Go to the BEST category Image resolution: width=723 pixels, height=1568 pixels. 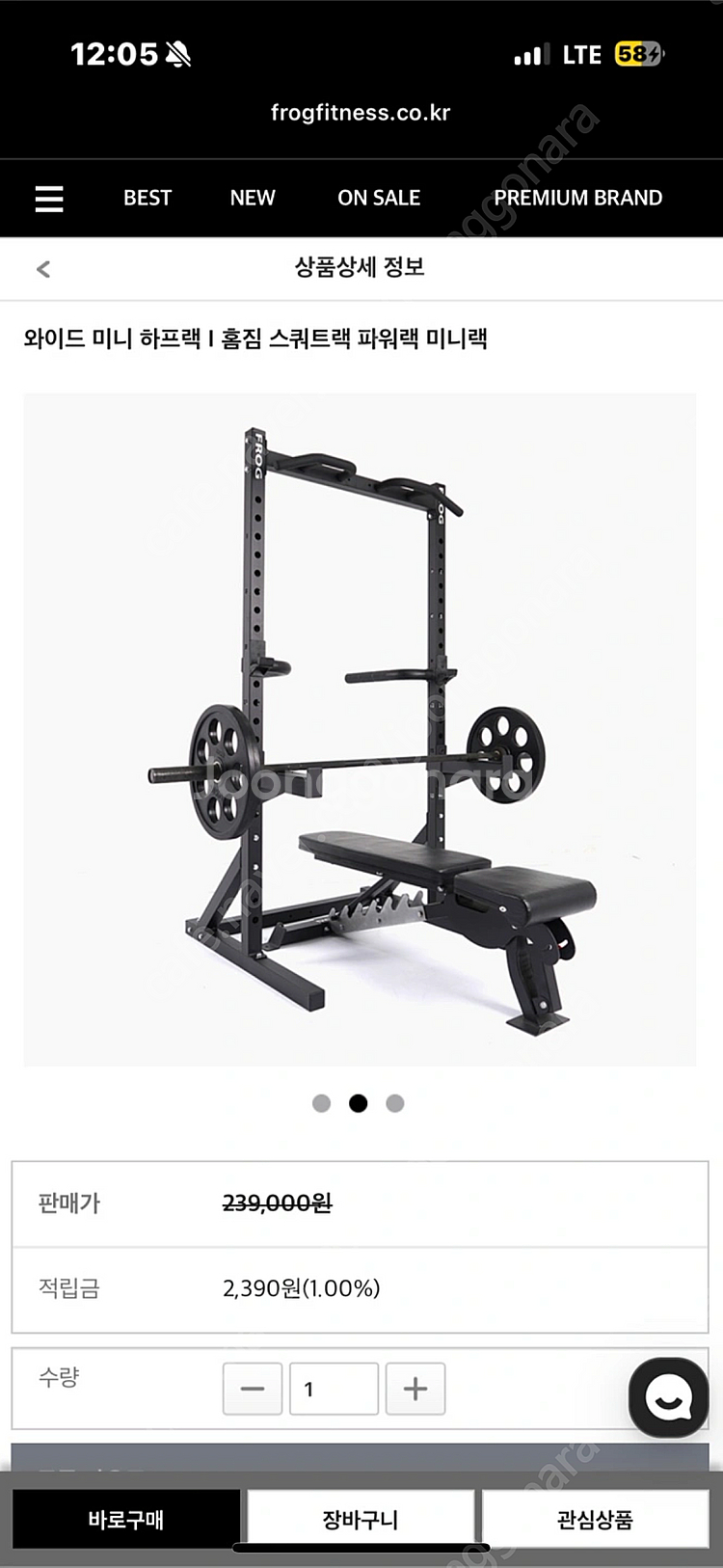click(x=147, y=198)
